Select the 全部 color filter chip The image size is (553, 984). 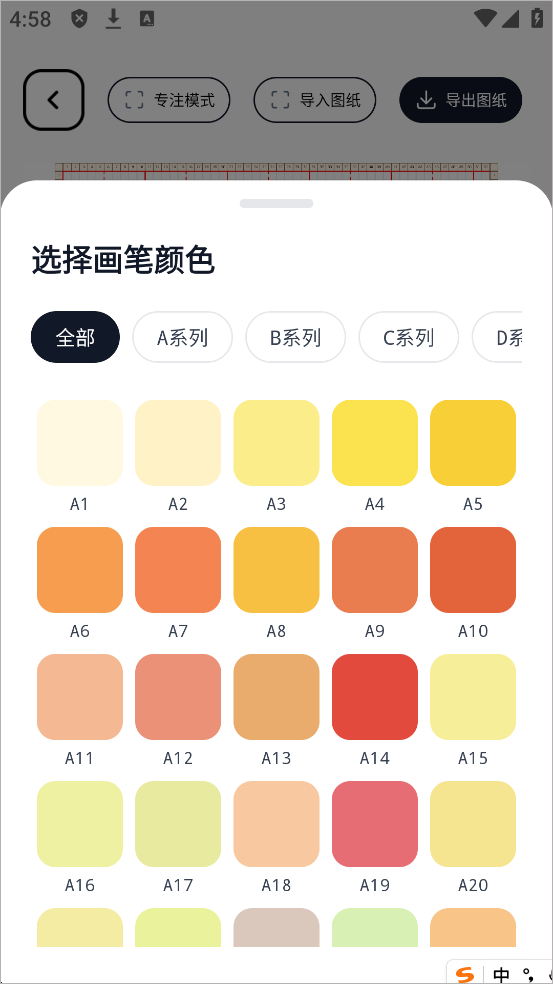click(x=75, y=337)
